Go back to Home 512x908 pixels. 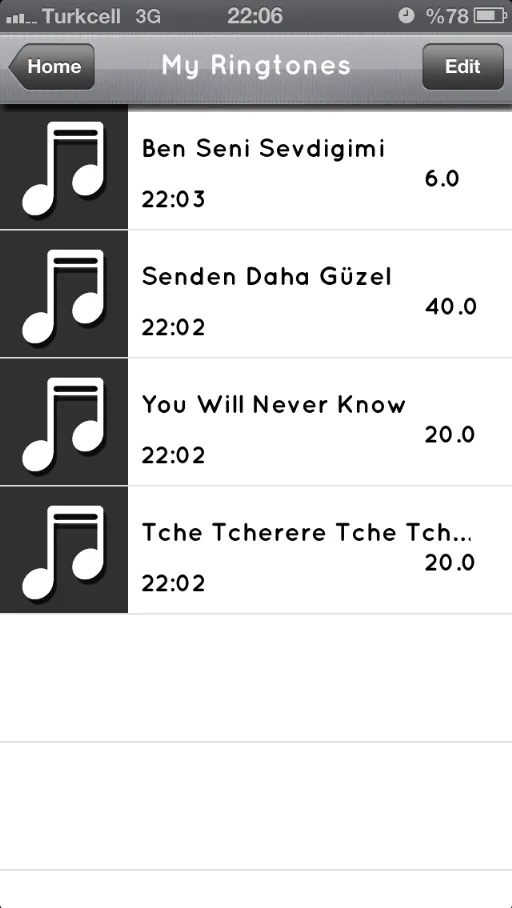(52, 67)
